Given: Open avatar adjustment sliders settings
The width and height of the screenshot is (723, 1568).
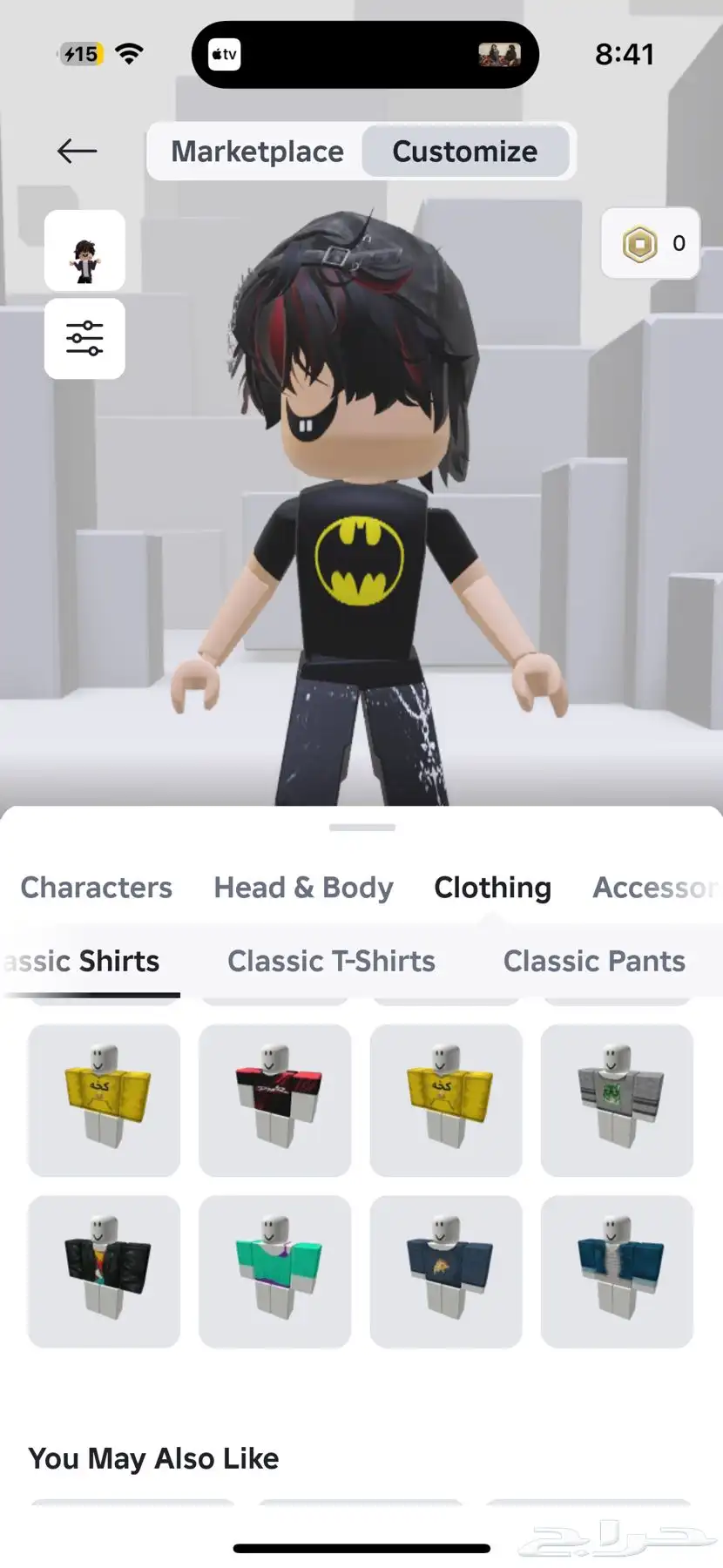Looking at the screenshot, I should [x=84, y=339].
